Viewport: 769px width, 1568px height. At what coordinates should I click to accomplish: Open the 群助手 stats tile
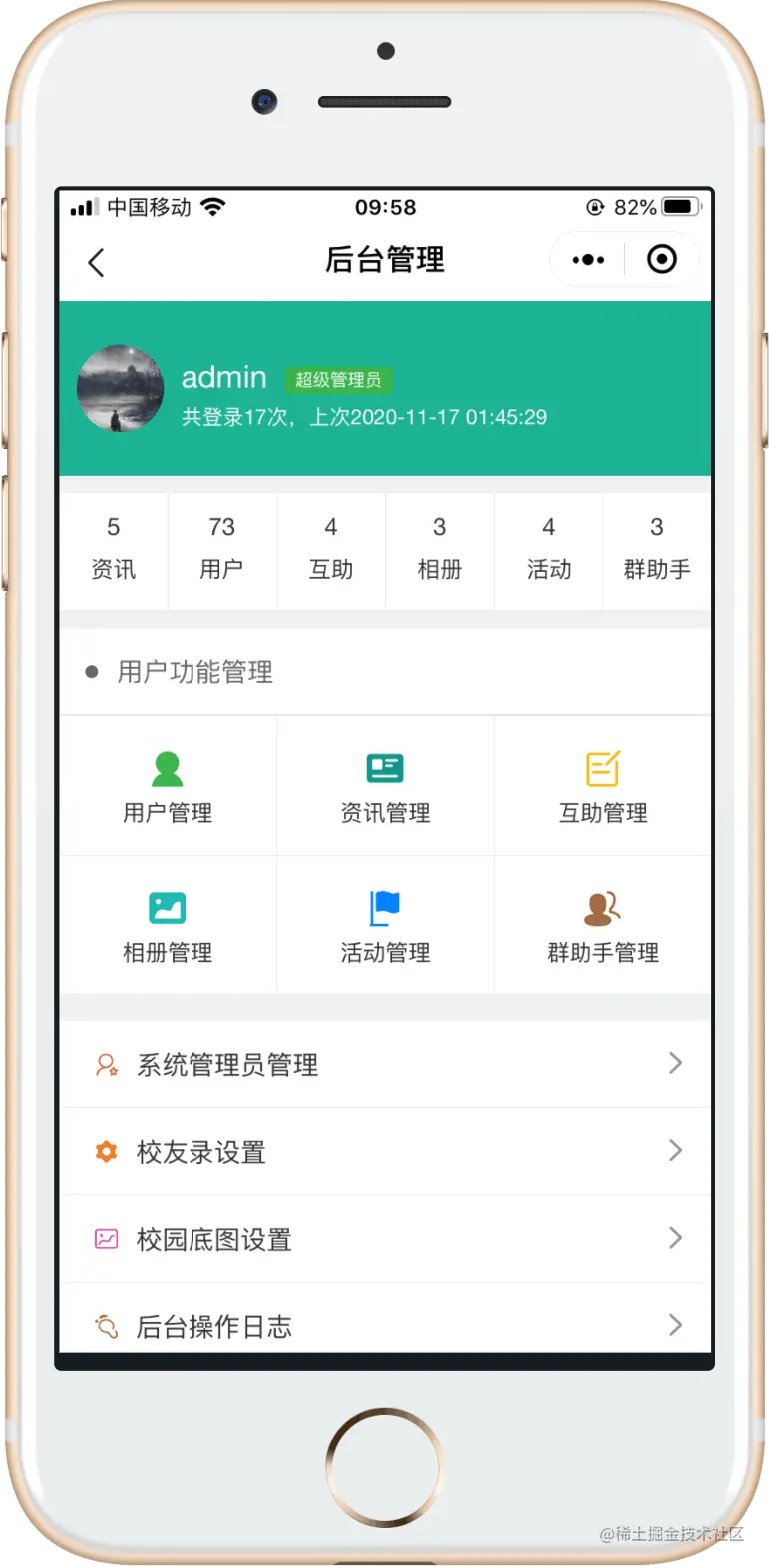[x=656, y=549]
